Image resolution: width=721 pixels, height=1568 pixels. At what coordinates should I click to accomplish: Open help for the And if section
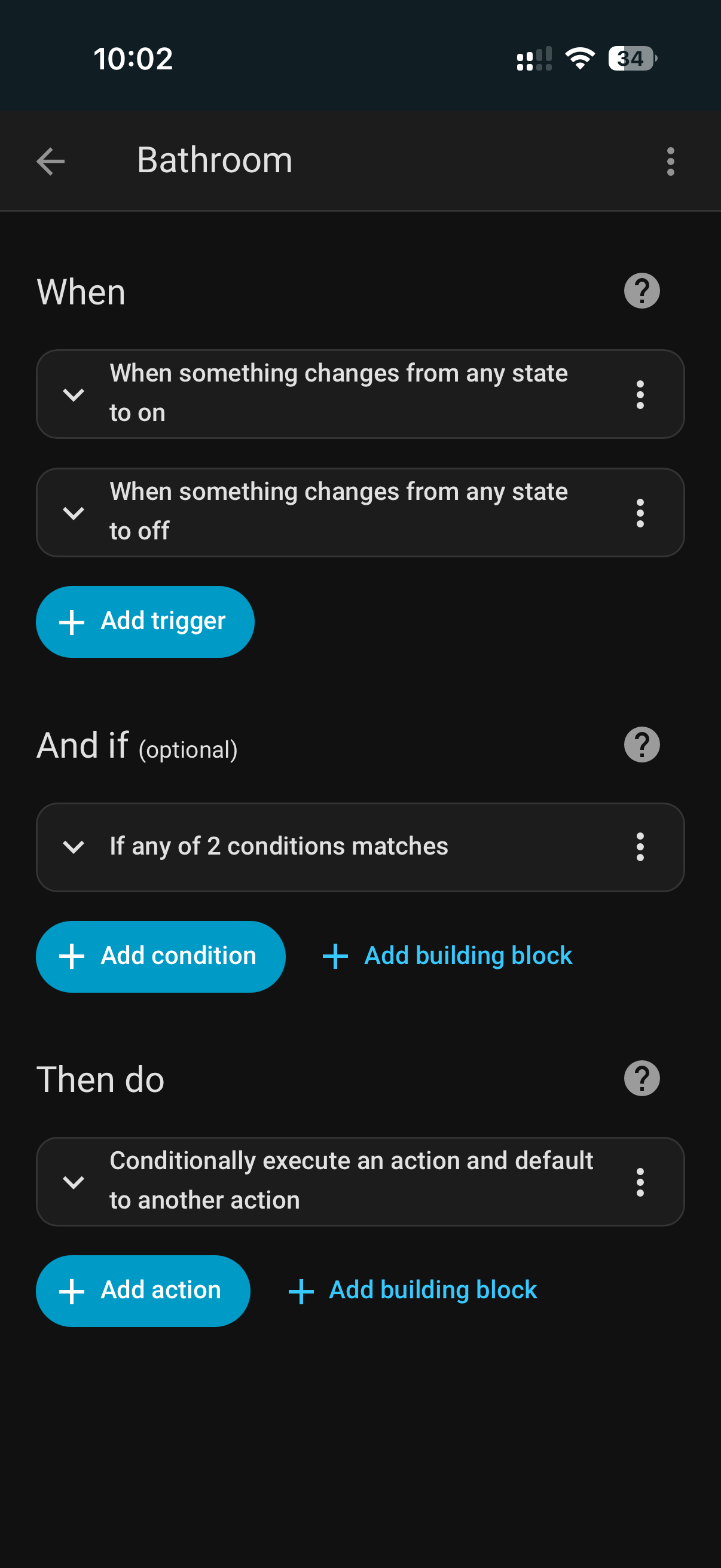641,745
